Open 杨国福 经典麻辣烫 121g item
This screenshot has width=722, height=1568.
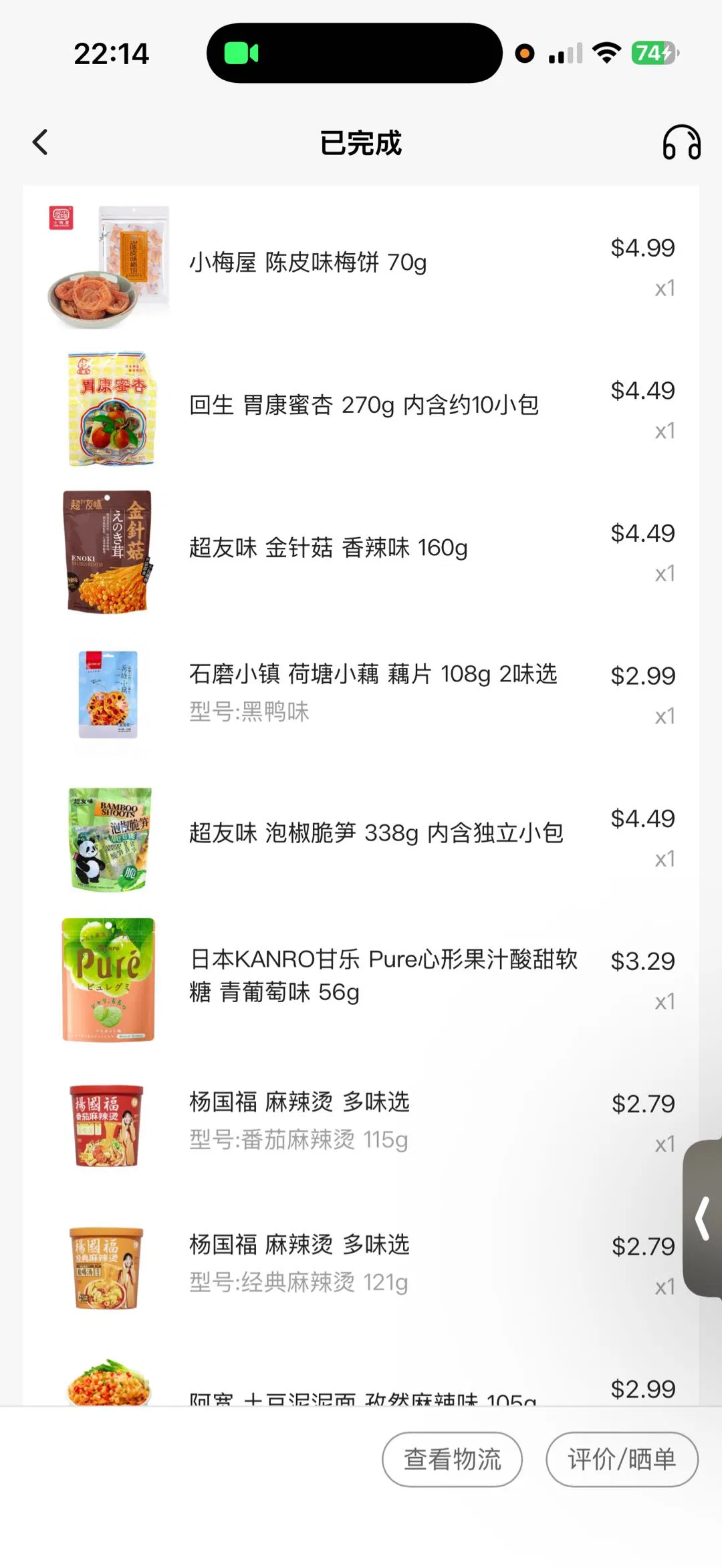[x=299, y=1262]
